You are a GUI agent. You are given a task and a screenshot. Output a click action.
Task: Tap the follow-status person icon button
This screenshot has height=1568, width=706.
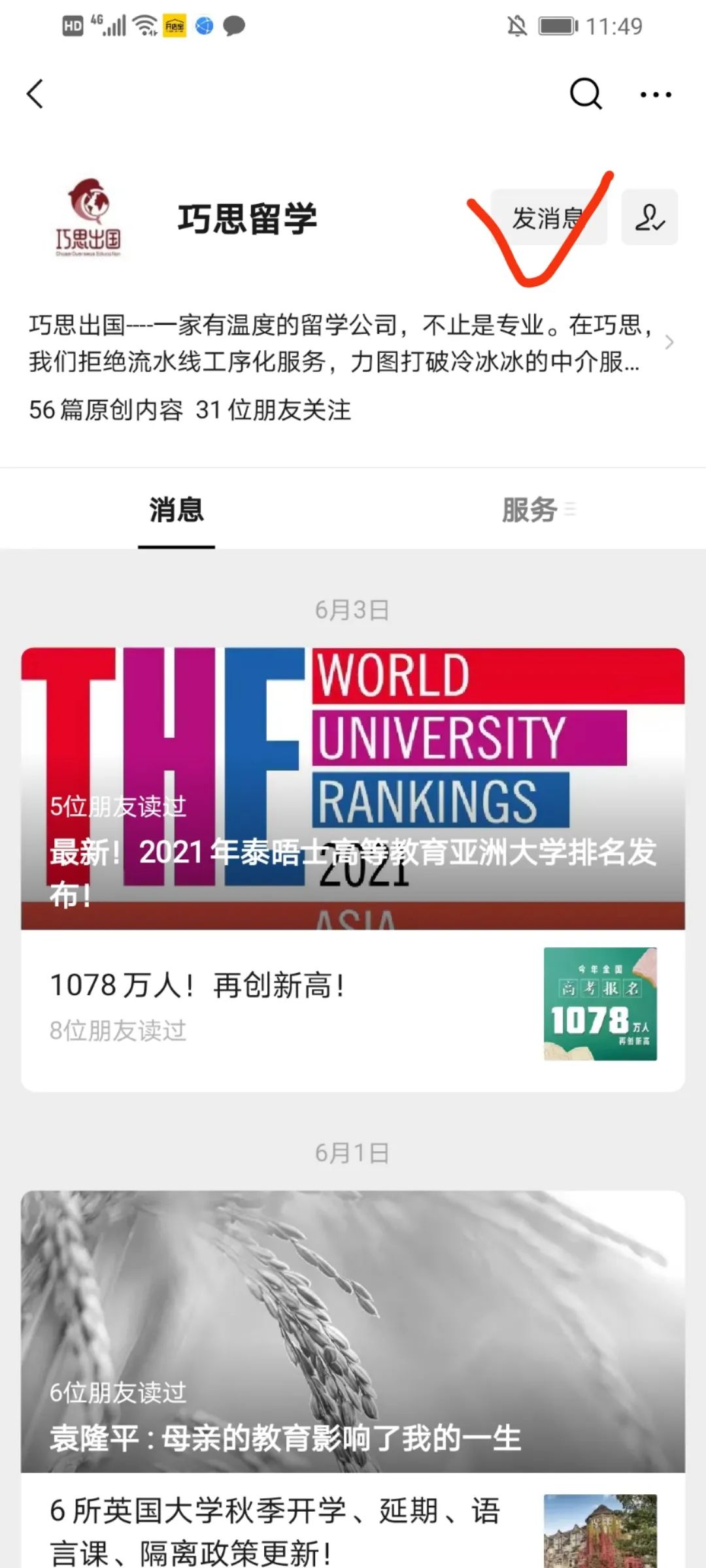[x=649, y=218]
